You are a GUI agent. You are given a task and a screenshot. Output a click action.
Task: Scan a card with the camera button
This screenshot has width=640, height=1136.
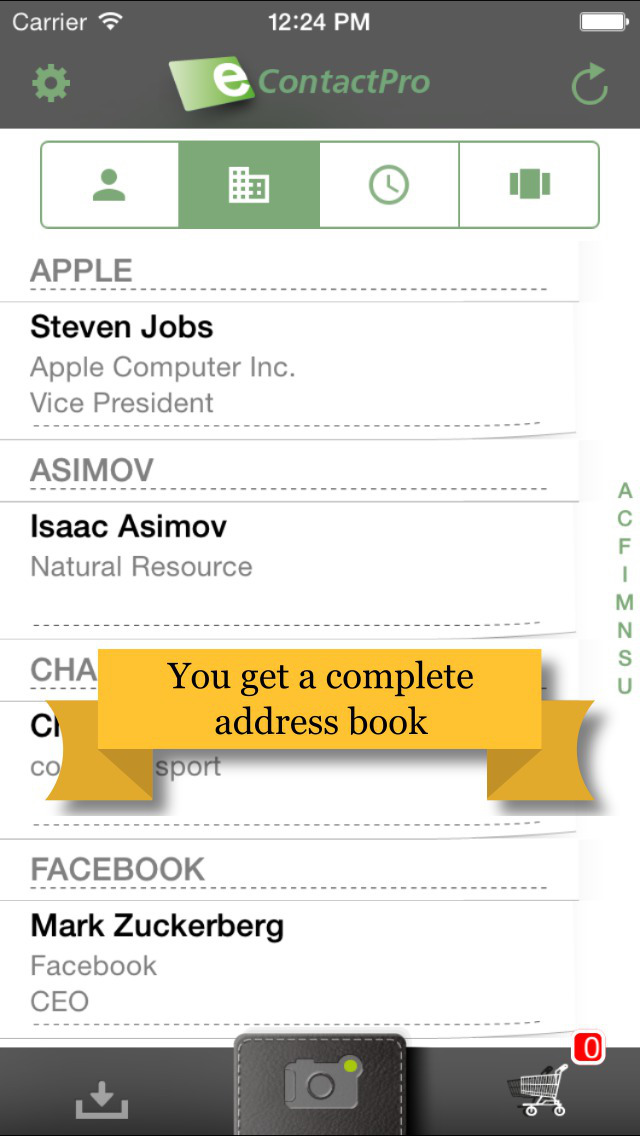pyautogui.click(x=320, y=1087)
